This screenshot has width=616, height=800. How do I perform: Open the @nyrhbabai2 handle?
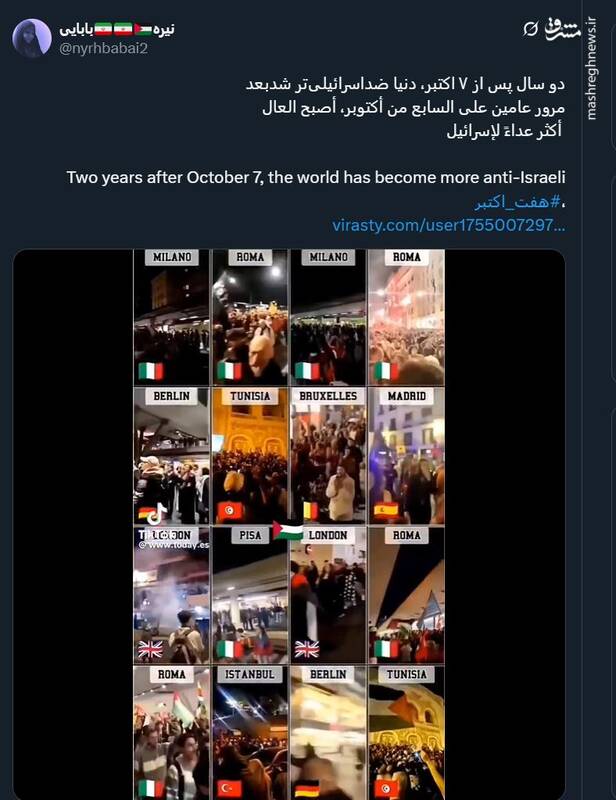(x=104, y=48)
